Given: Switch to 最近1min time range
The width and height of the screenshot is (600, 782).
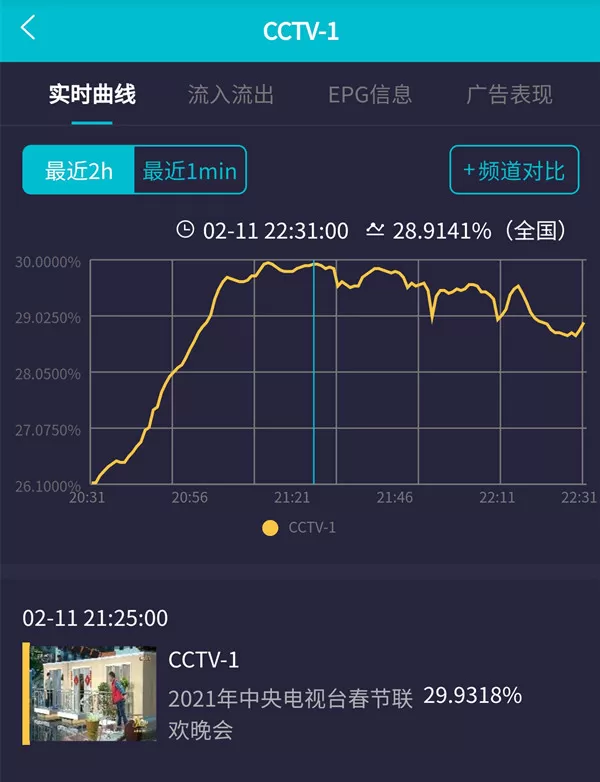Looking at the screenshot, I should click(x=190, y=170).
